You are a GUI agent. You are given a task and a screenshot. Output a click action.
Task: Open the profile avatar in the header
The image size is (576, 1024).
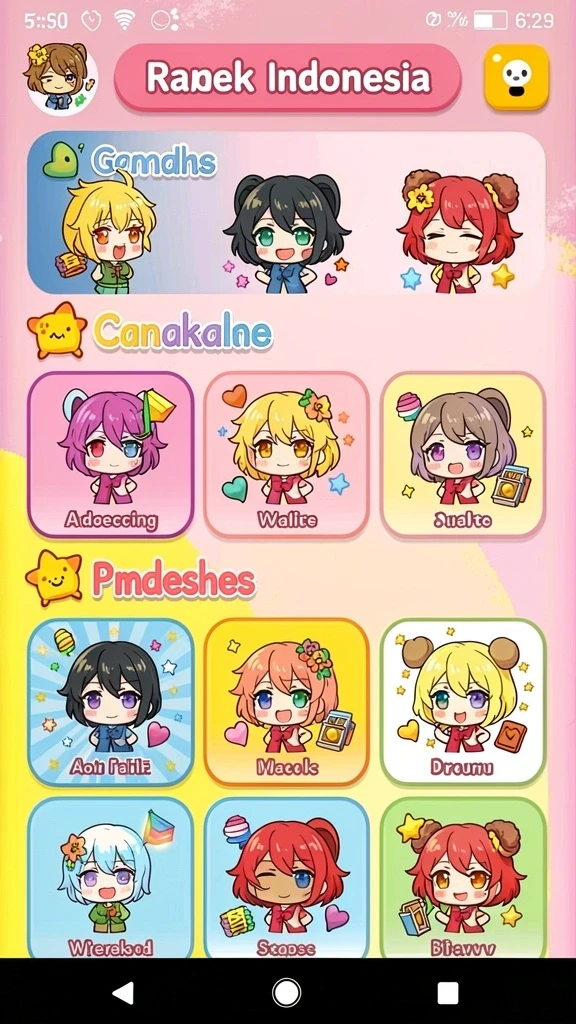(x=61, y=78)
